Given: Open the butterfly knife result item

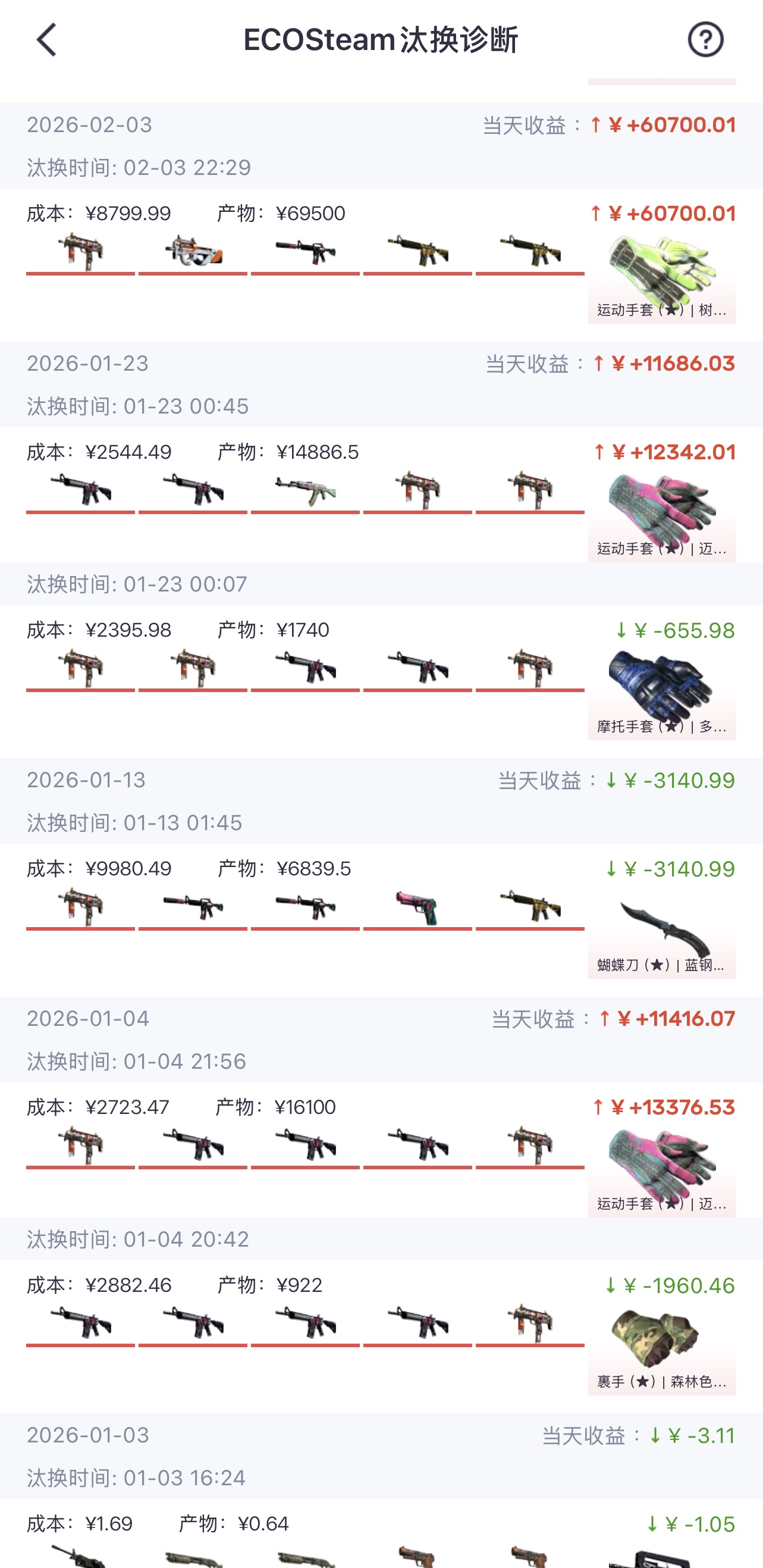Looking at the screenshot, I should pyautogui.click(x=661, y=934).
